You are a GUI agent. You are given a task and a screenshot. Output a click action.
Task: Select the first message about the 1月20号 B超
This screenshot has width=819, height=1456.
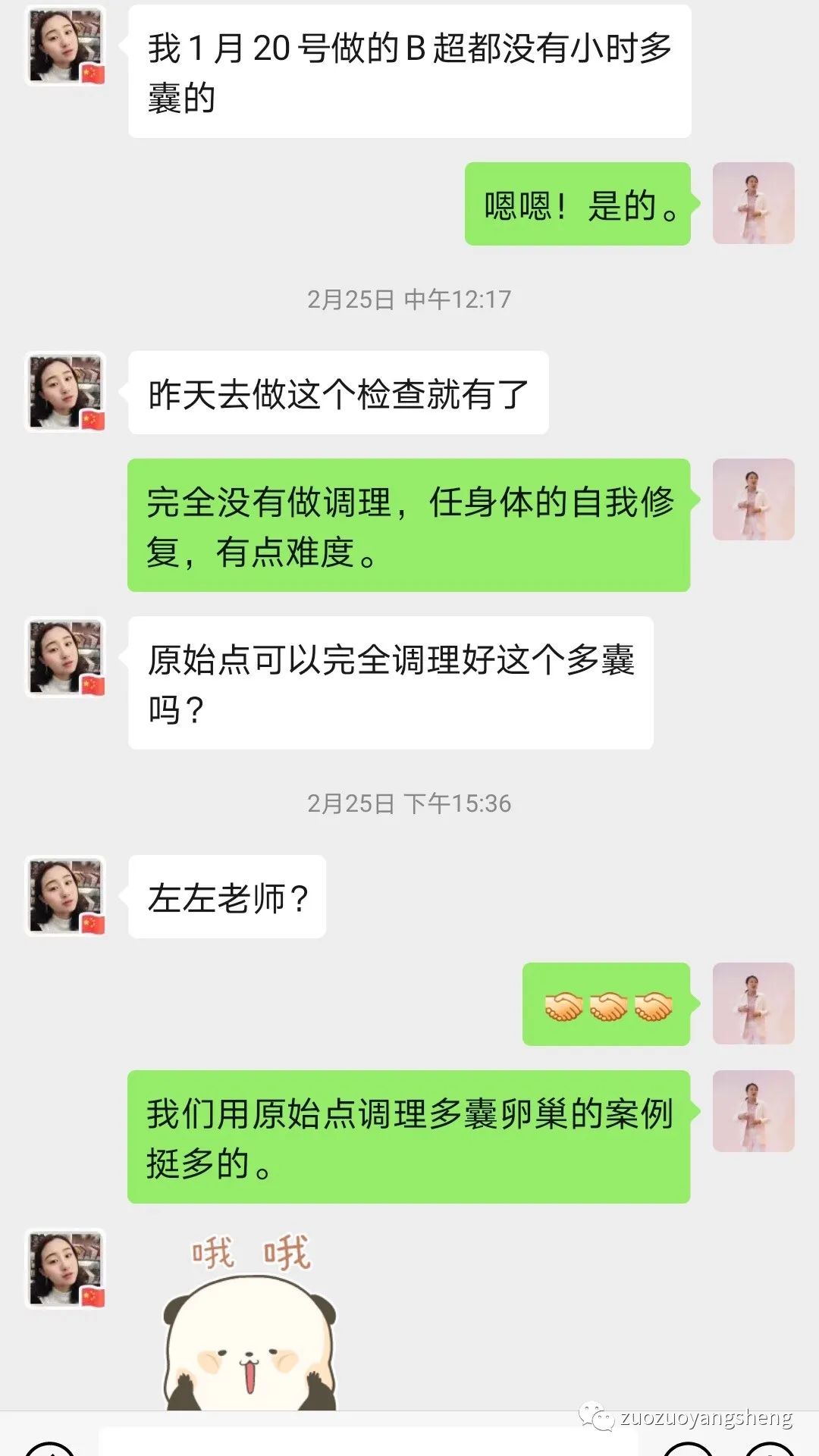tap(409, 70)
